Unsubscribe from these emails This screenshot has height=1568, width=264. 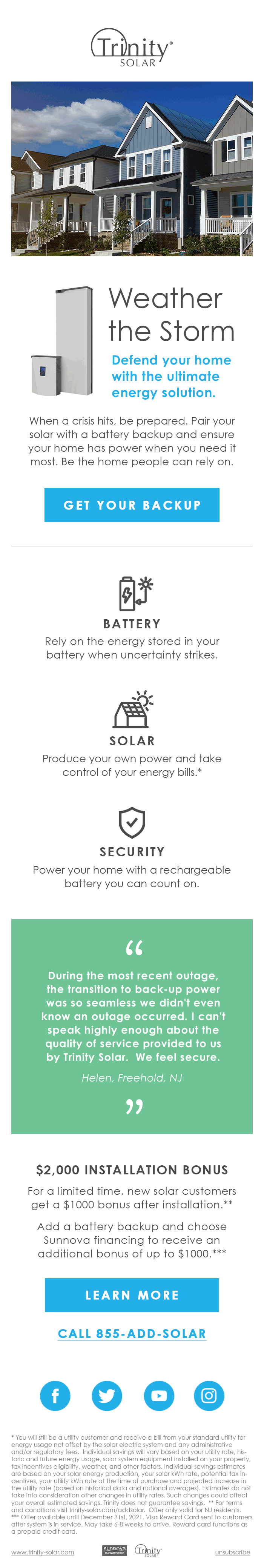[232, 1551]
